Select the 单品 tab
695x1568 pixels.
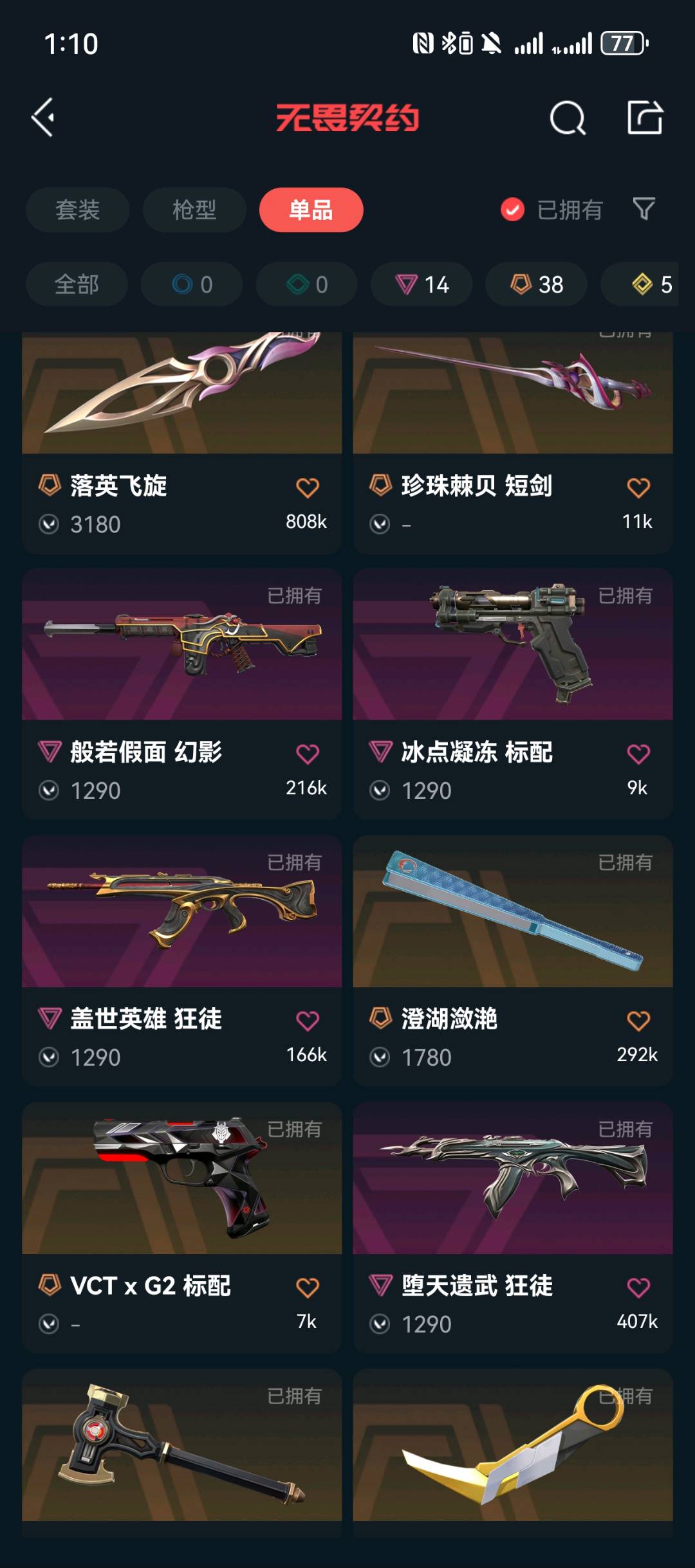[311, 210]
